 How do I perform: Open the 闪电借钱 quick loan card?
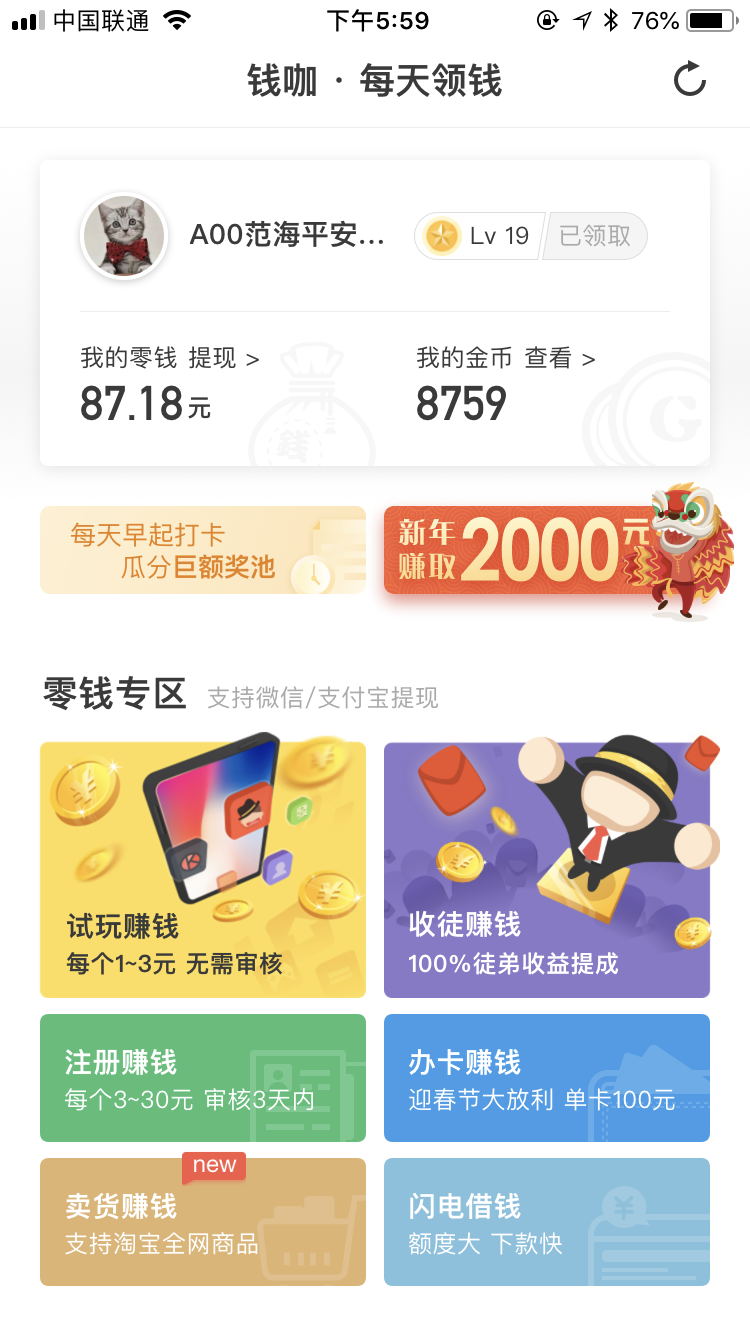546,1222
